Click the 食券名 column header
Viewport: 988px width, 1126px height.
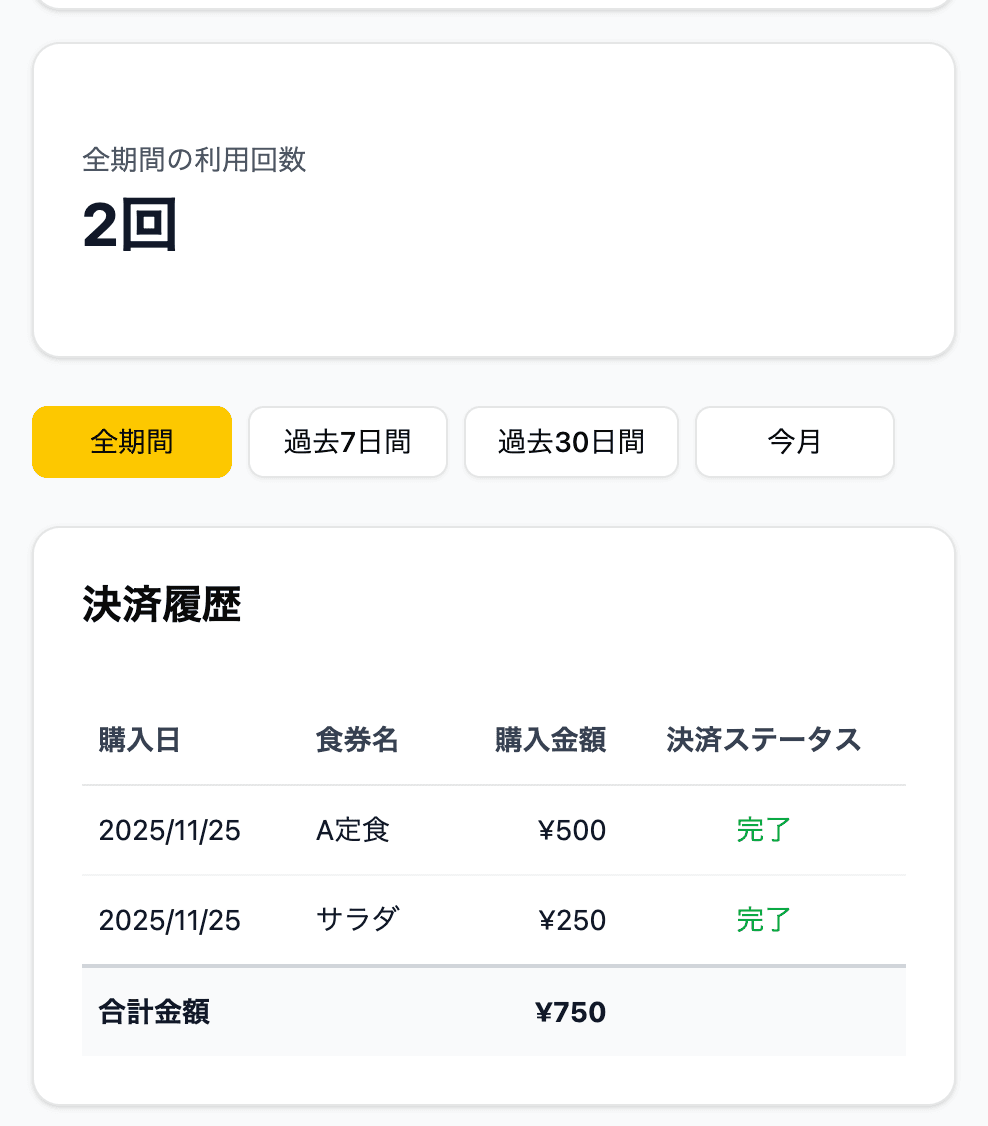[x=356, y=740]
